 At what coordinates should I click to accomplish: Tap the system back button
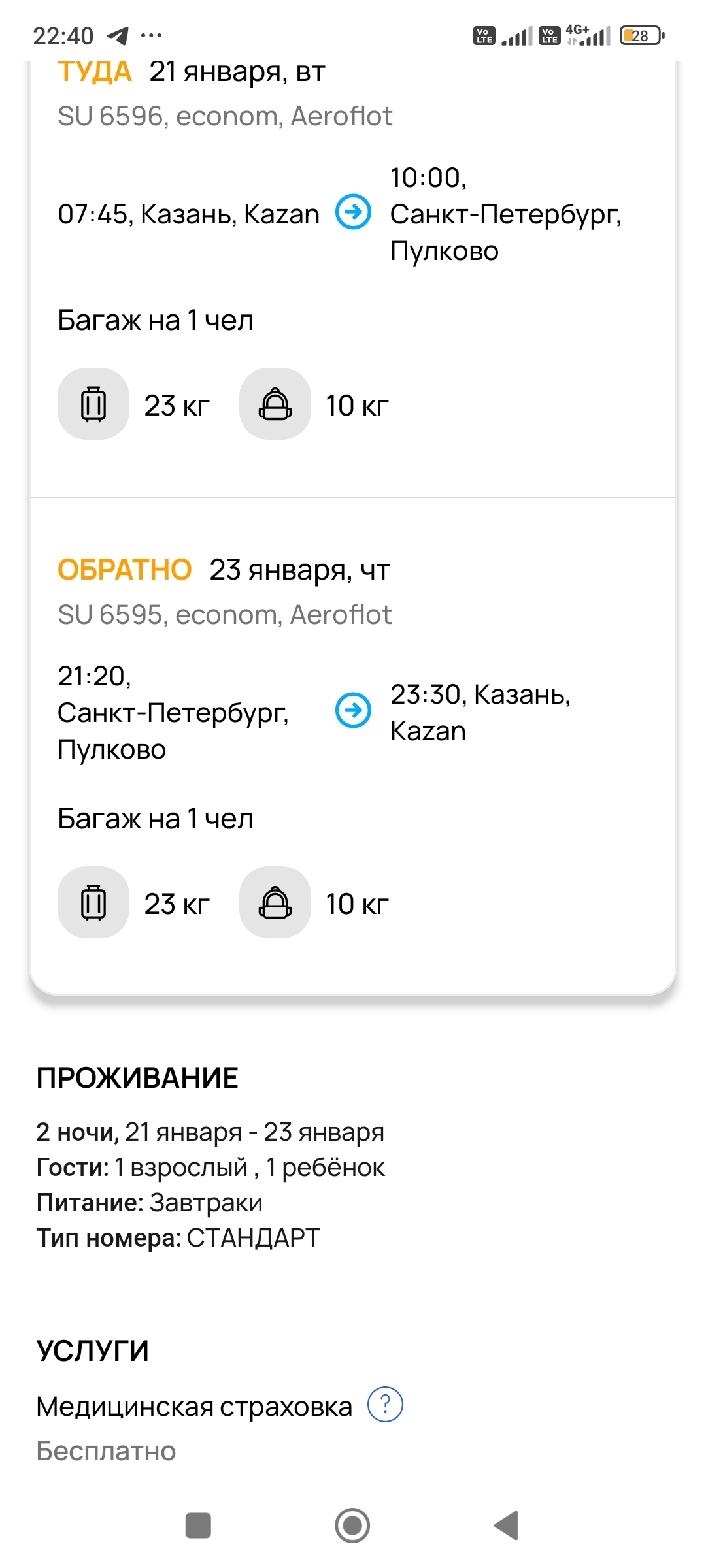pyautogui.click(x=507, y=1526)
